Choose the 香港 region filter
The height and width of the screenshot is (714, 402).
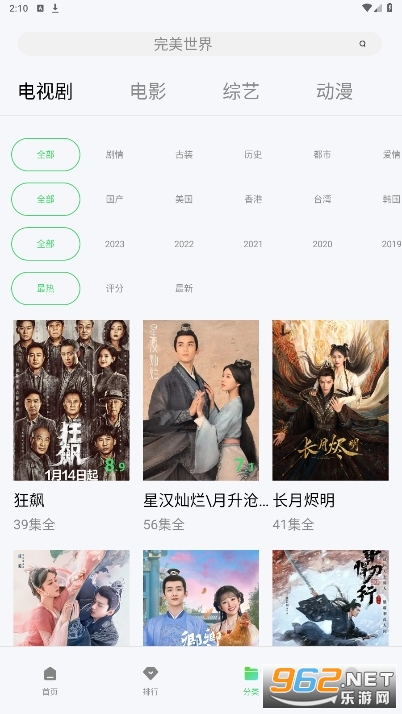tap(253, 199)
